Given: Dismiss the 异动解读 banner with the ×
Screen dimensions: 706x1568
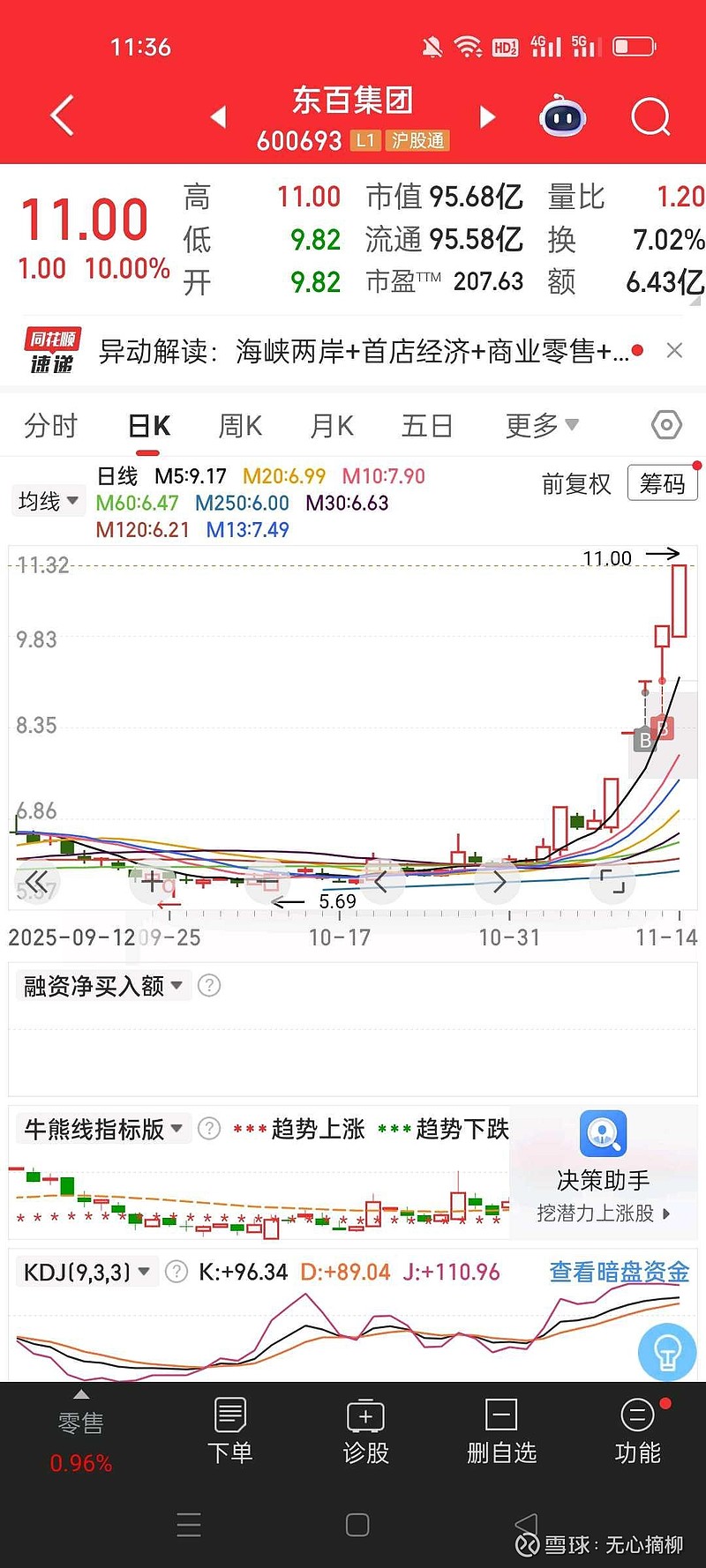Looking at the screenshot, I should [673, 350].
